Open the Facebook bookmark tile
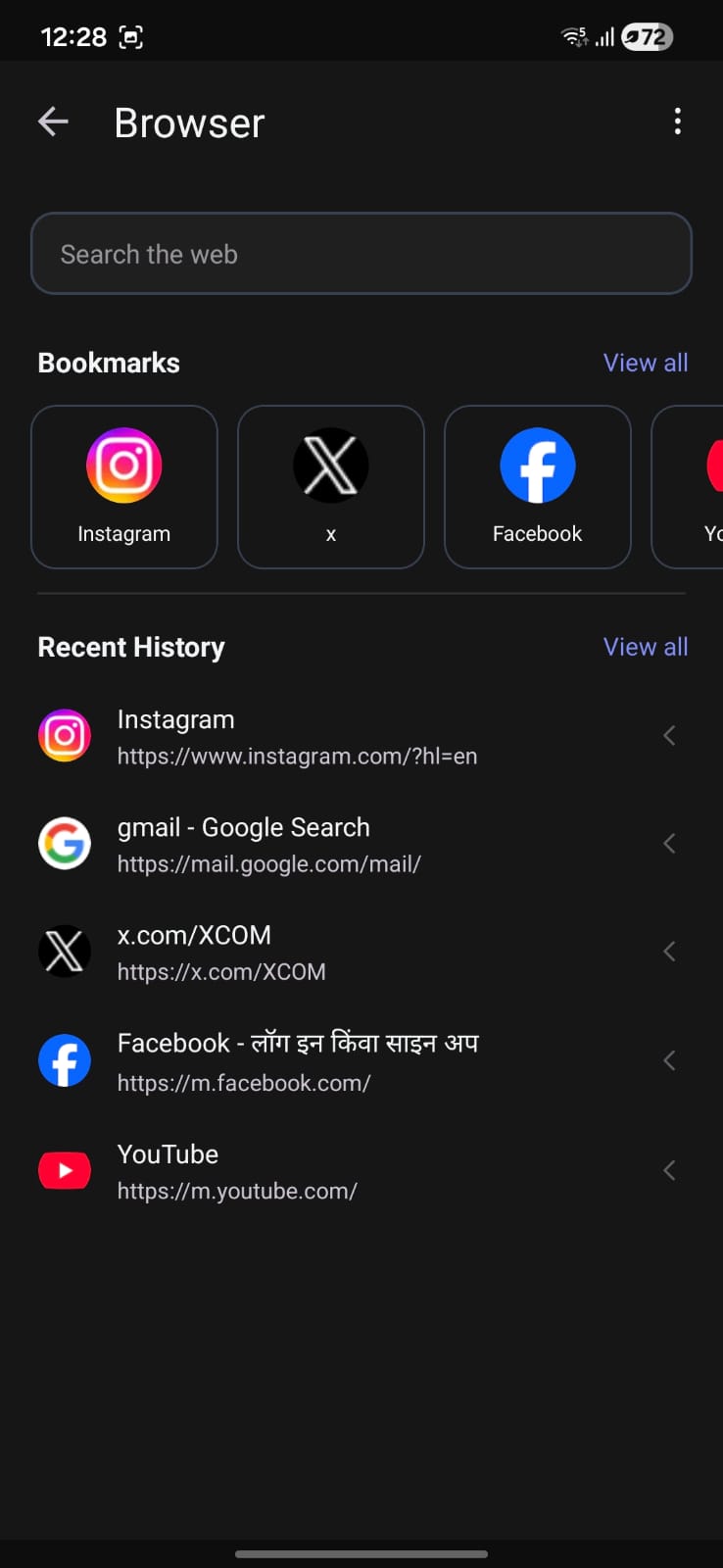Image resolution: width=723 pixels, height=1568 pixels. tap(537, 486)
